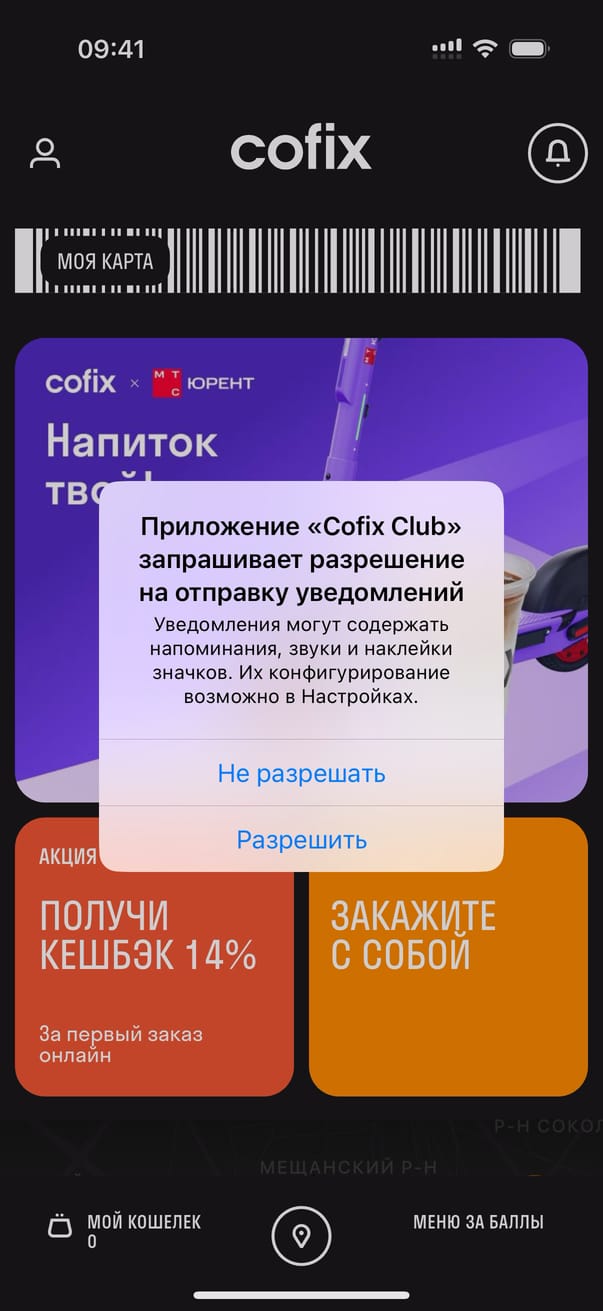Choose Не разрешать in the dialog
The width and height of the screenshot is (603, 1311).
click(301, 773)
